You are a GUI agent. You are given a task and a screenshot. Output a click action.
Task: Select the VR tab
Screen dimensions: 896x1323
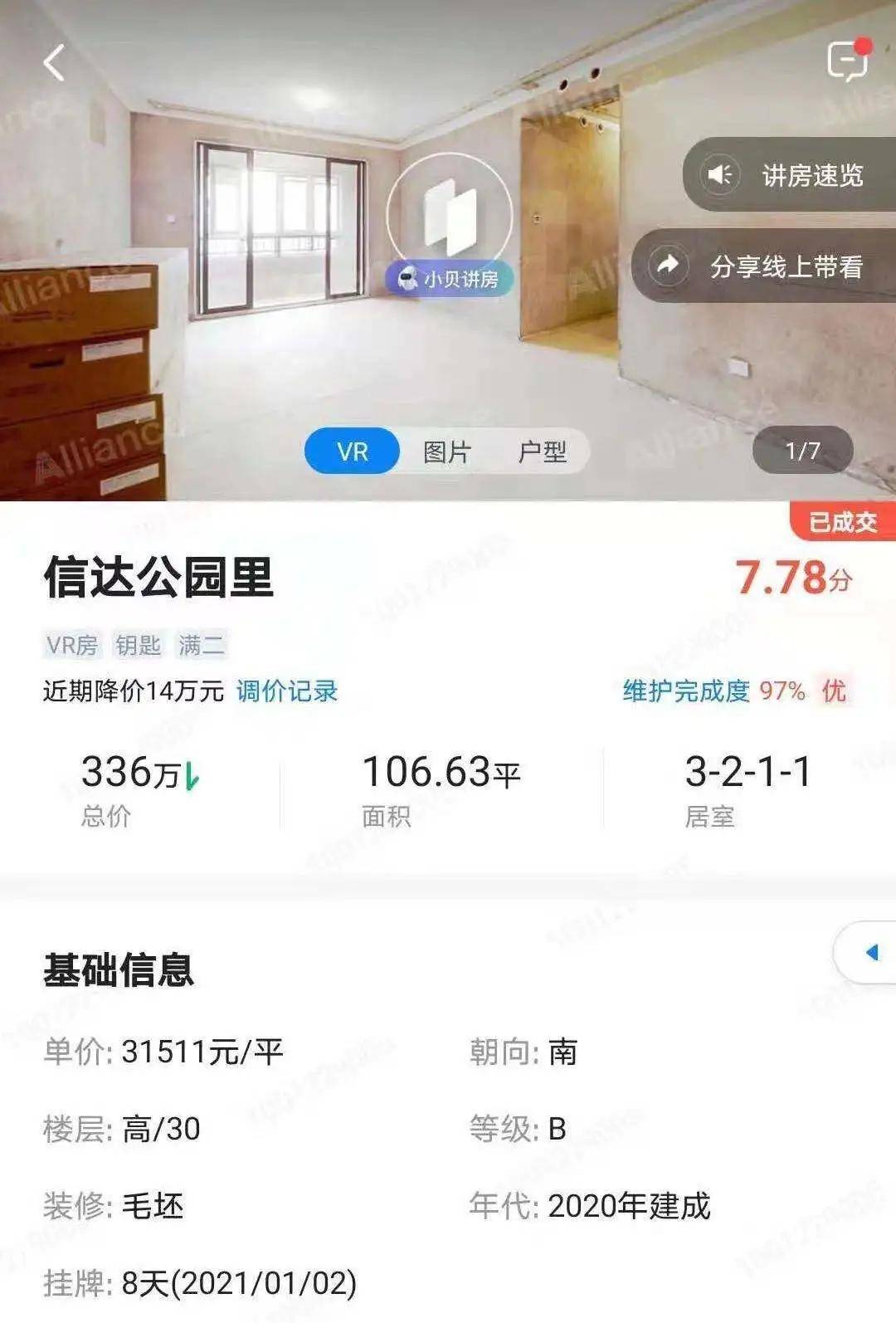tap(353, 452)
